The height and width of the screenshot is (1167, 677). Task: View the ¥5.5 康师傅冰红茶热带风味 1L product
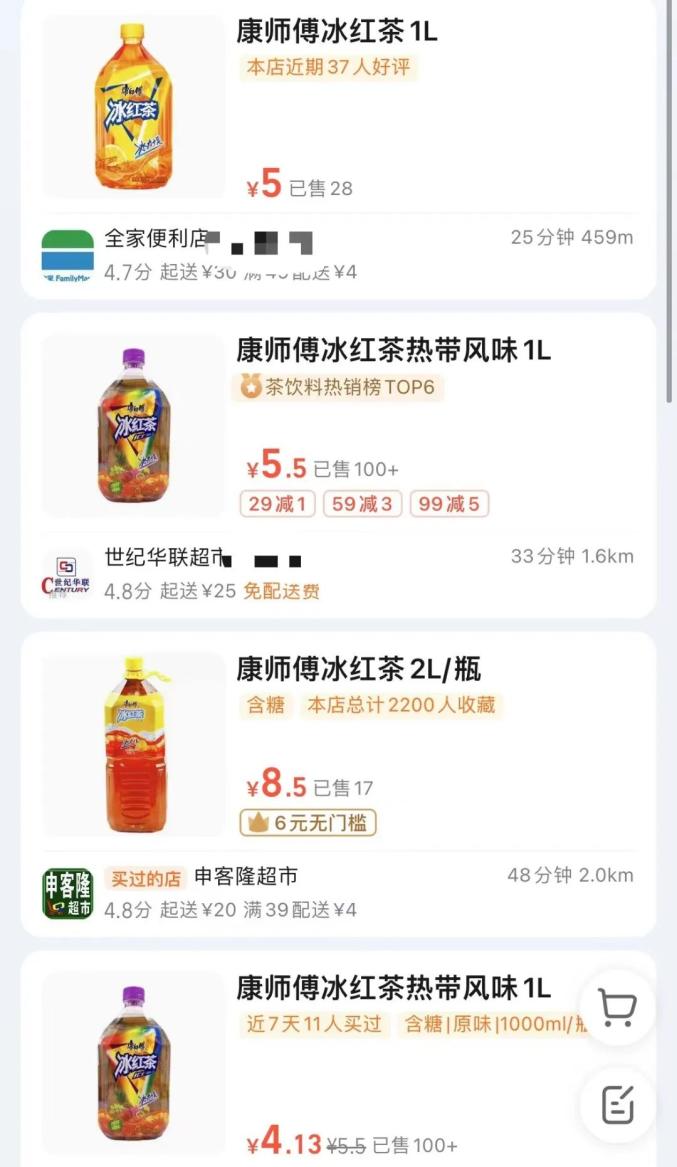click(393, 351)
